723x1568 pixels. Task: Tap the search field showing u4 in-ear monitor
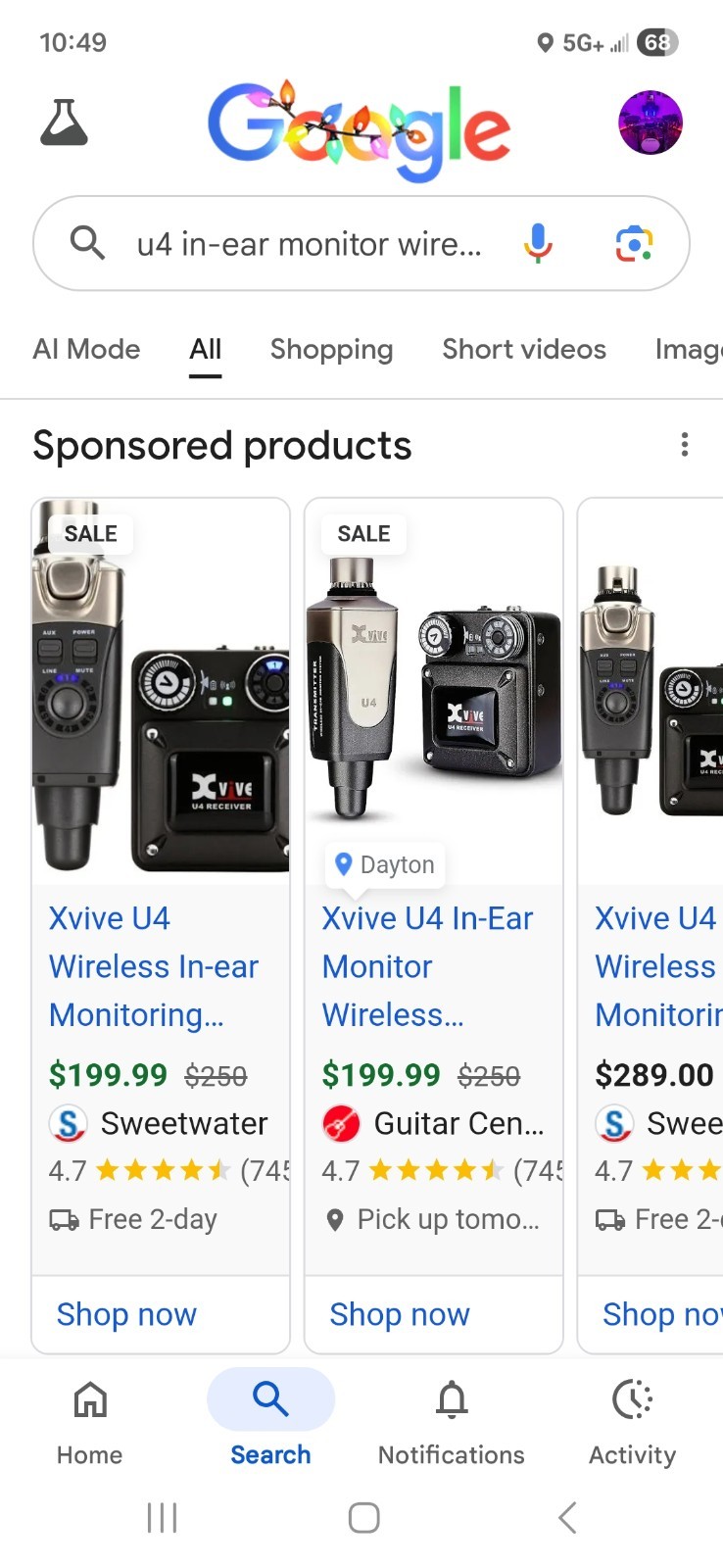click(x=309, y=243)
